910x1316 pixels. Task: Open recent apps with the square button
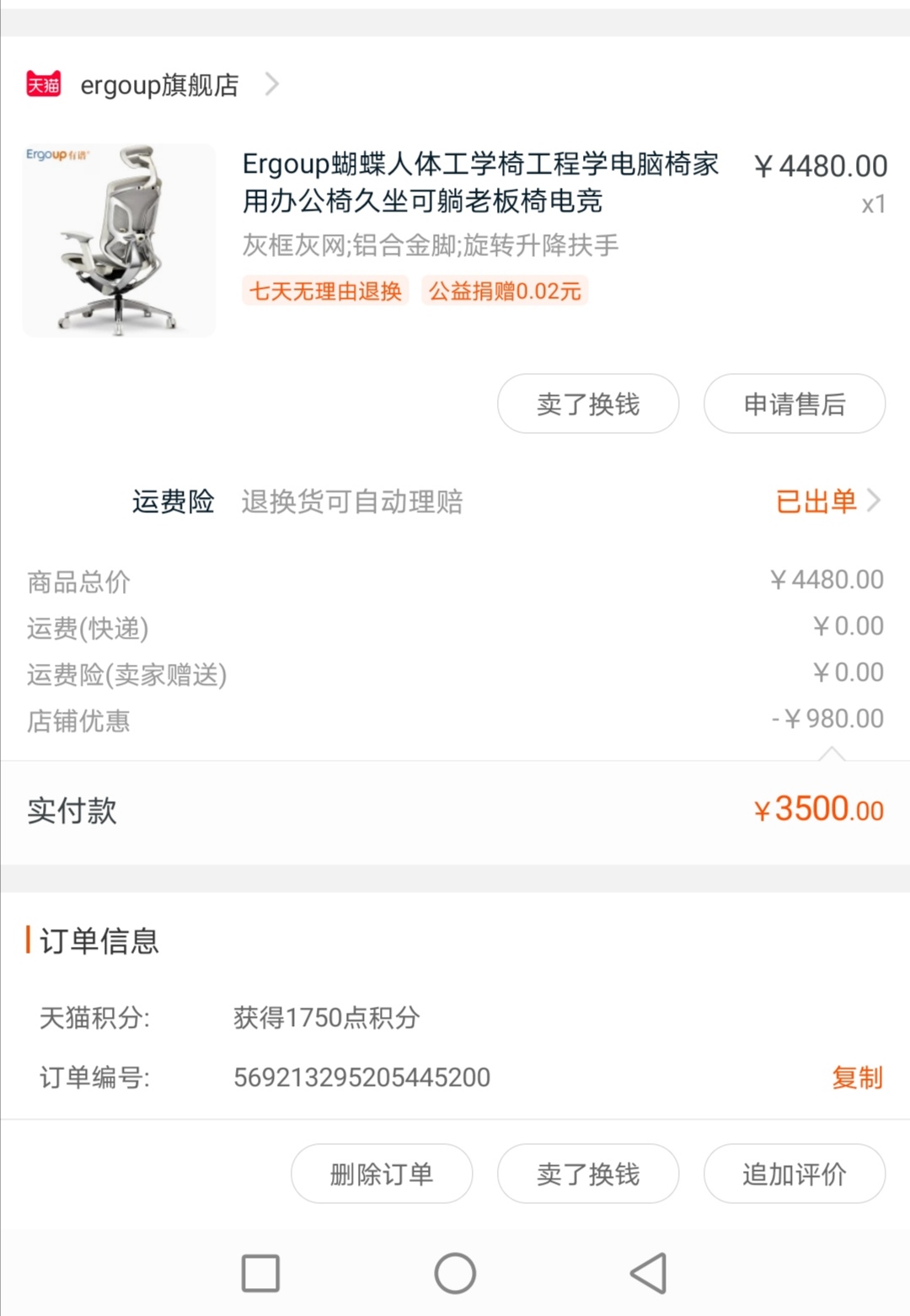tap(260, 1273)
